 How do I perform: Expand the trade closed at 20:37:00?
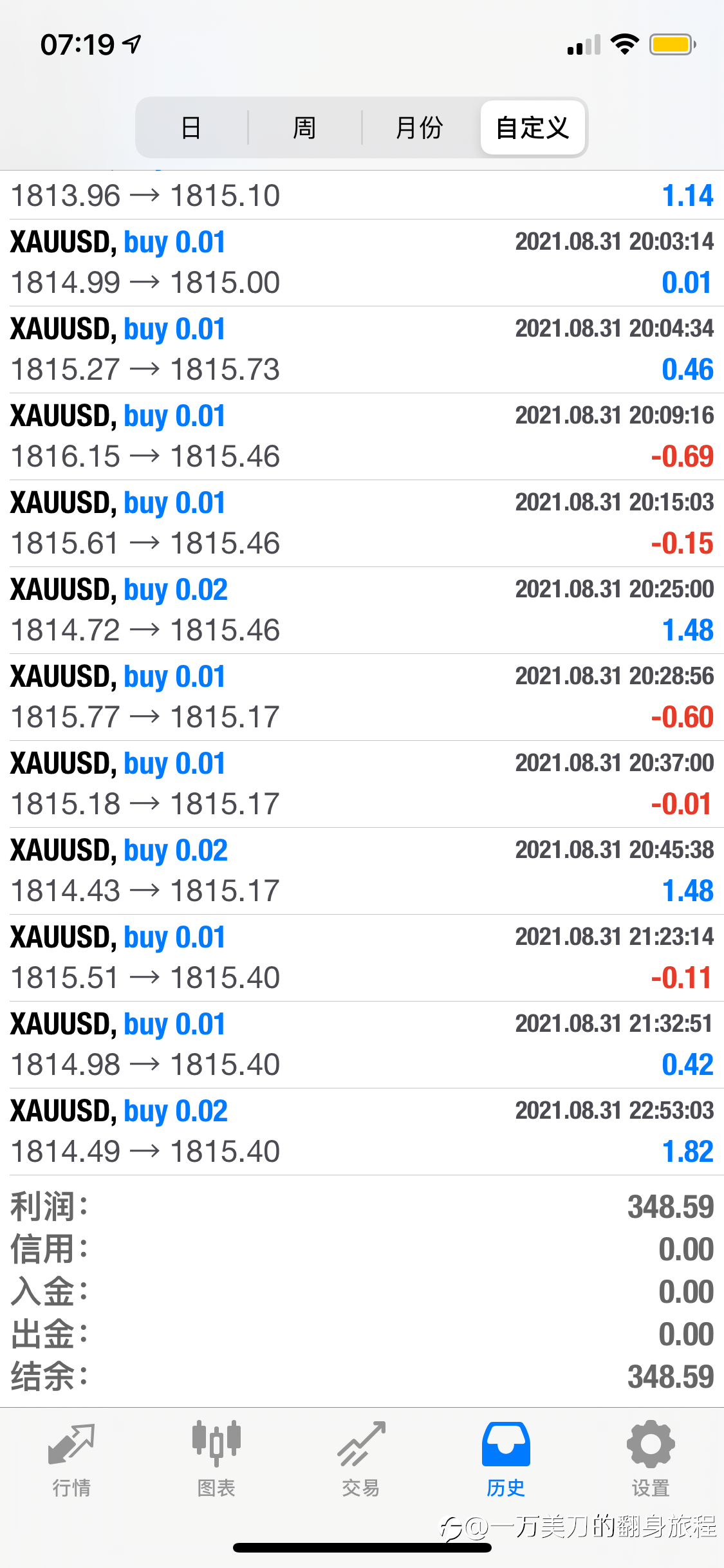(x=362, y=784)
